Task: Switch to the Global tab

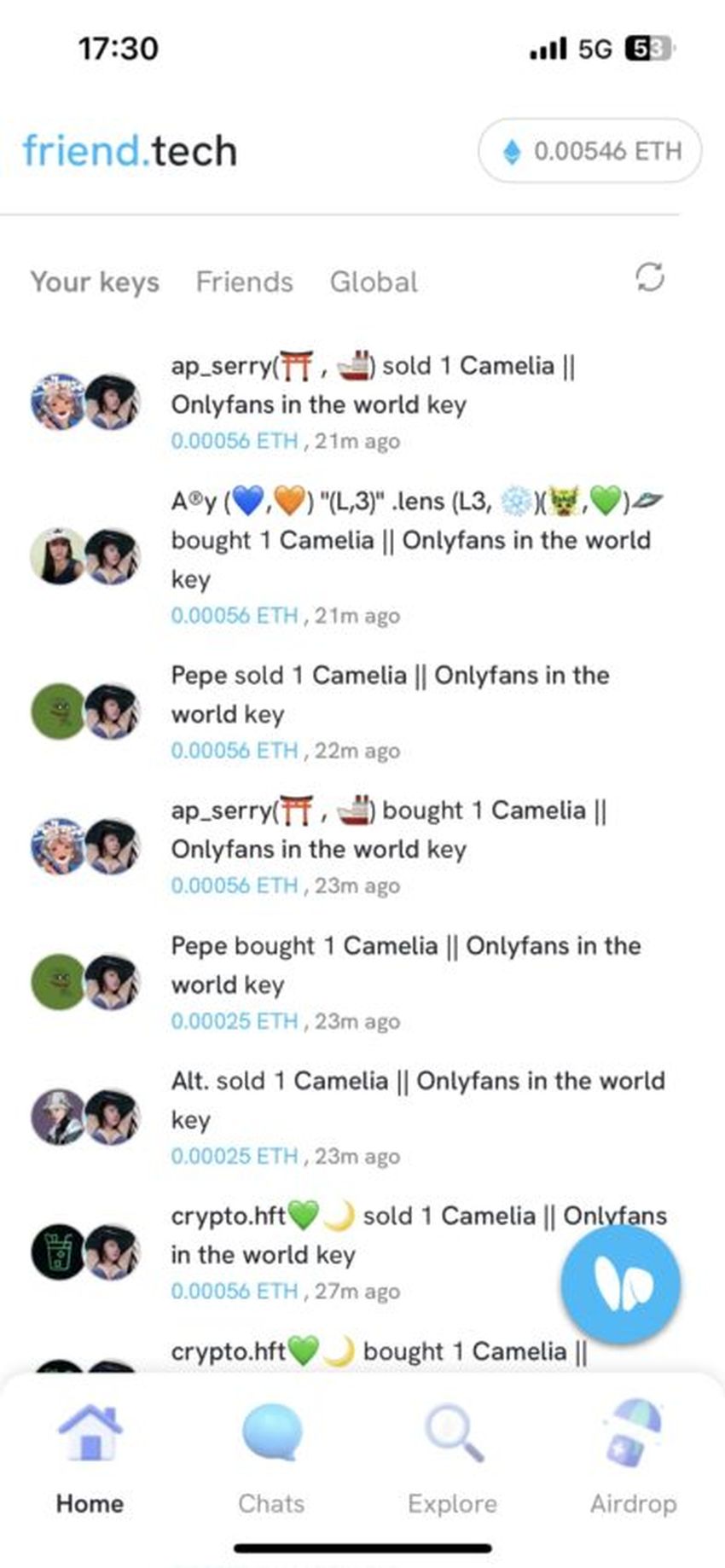Action: (x=374, y=282)
